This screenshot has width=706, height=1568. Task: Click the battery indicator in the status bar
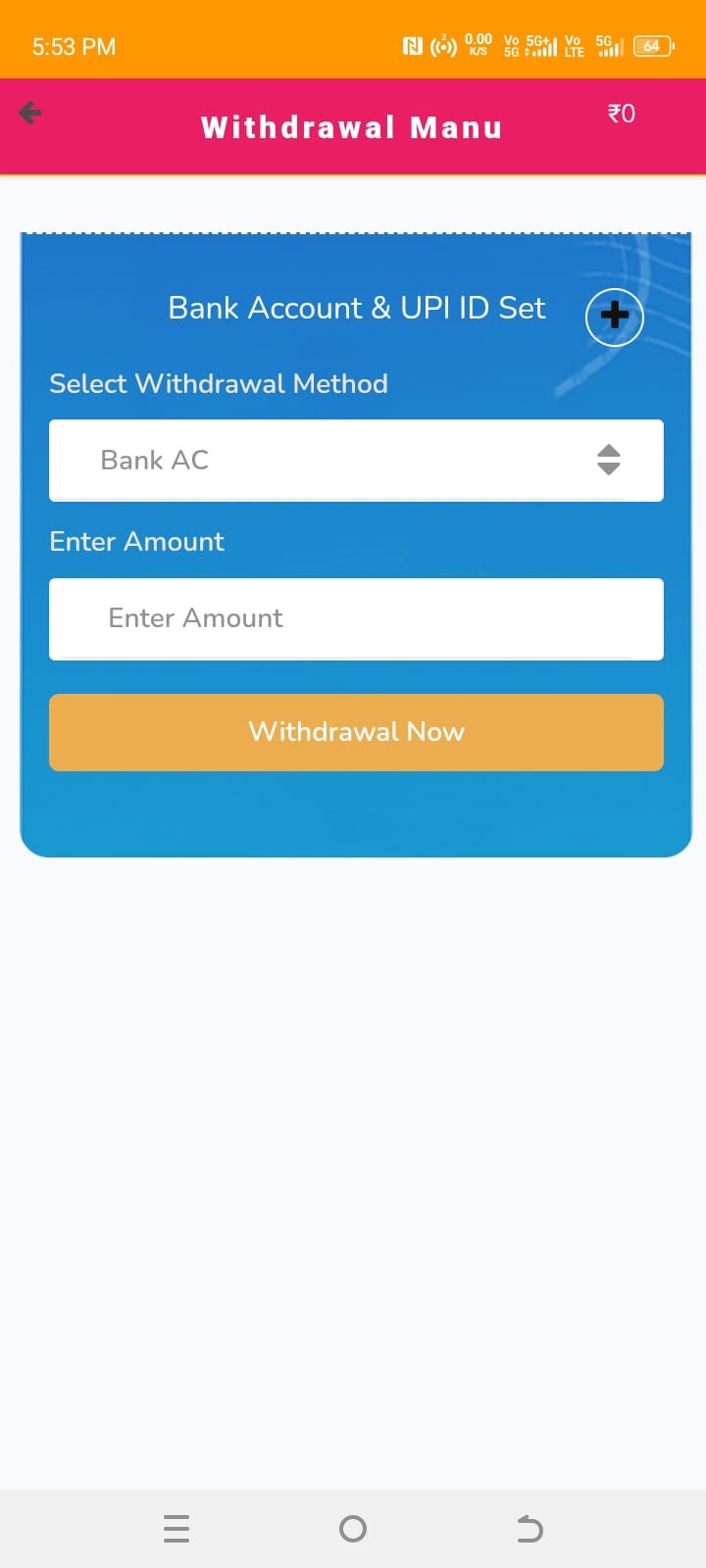[652, 45]
